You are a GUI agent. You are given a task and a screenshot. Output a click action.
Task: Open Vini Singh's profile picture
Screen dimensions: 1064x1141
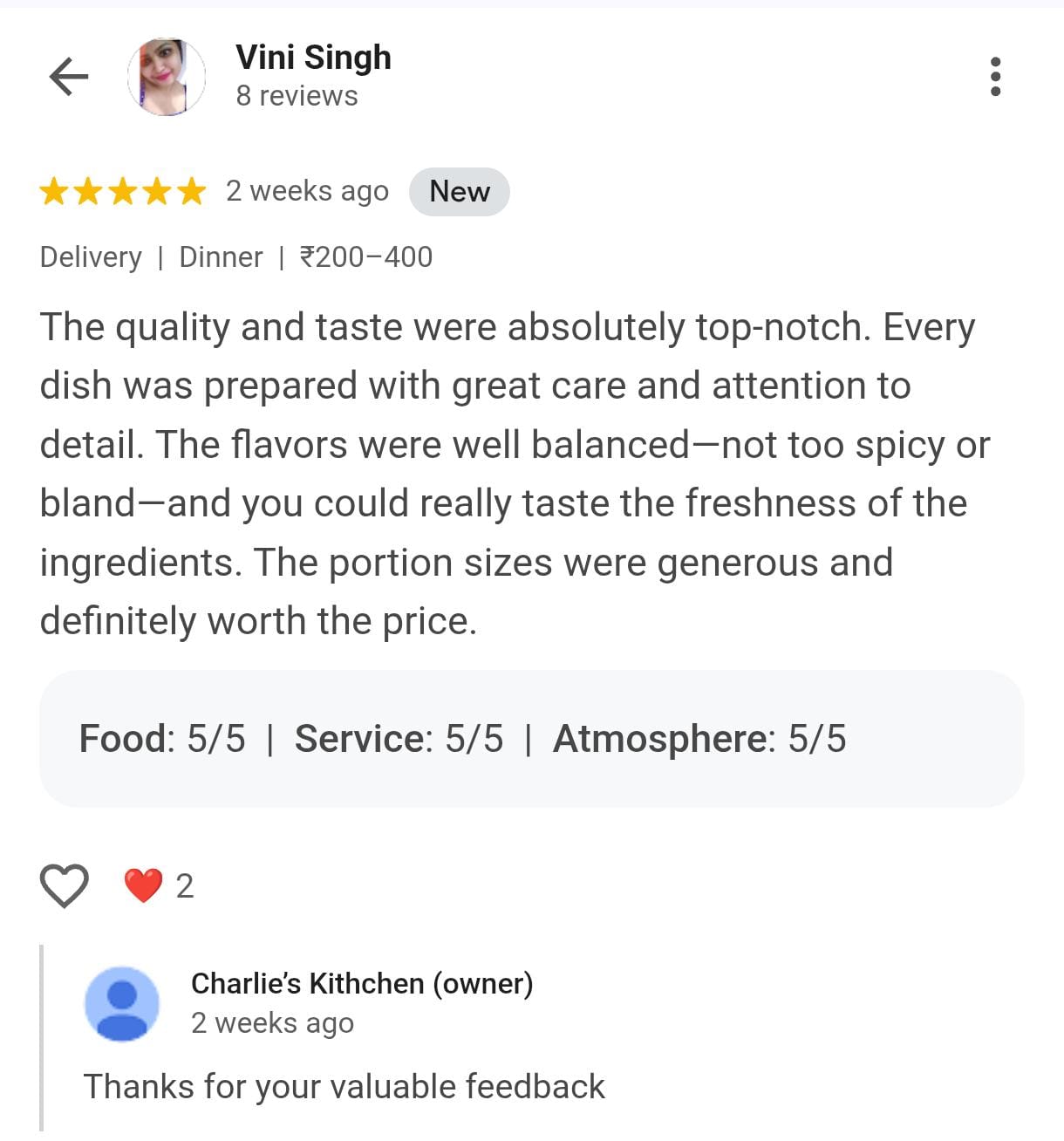(x=166, y=77)
